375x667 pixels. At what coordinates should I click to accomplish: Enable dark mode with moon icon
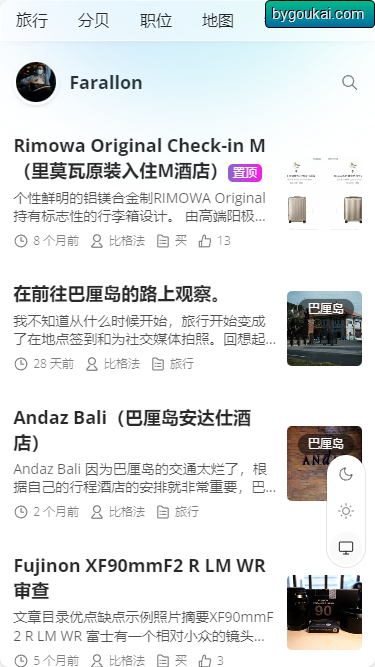pos(346,474)
